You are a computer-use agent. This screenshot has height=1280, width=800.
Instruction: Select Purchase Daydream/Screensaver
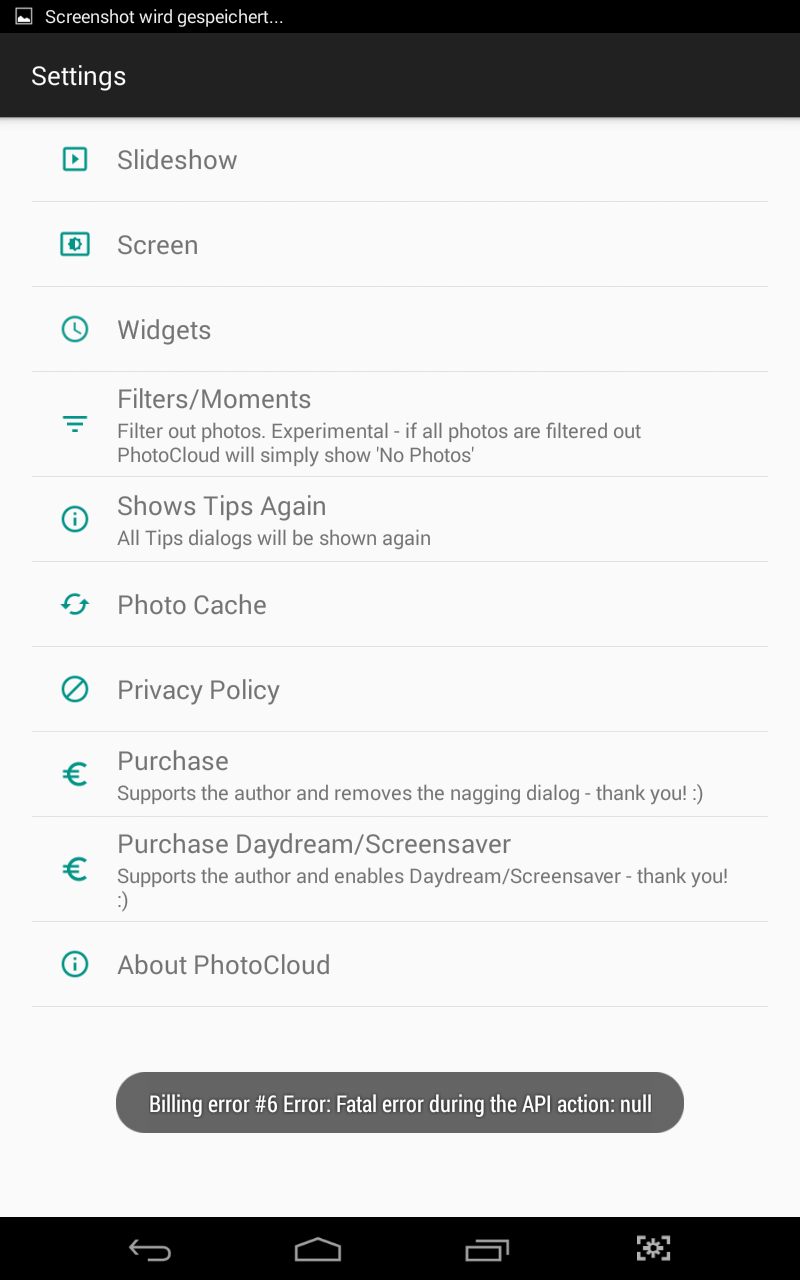tap(400, 870)
